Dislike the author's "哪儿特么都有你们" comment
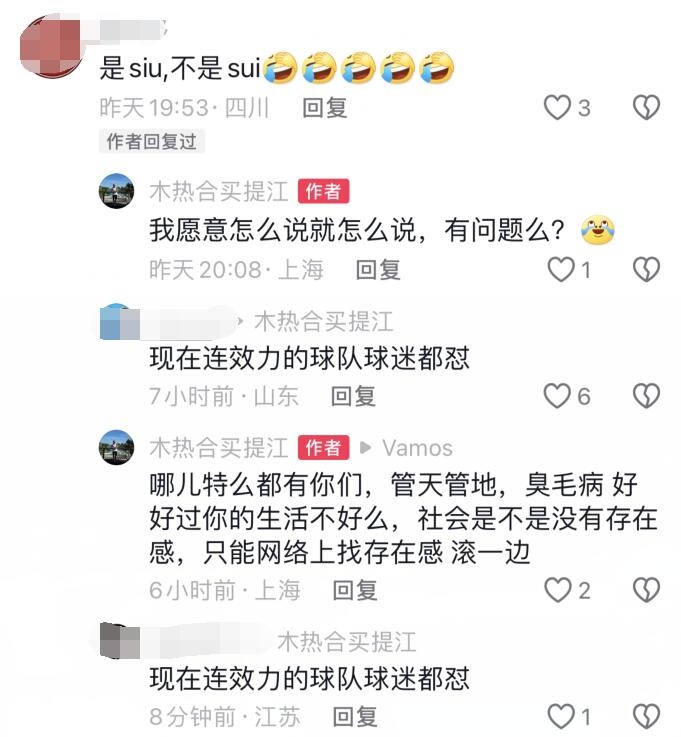This screenshot has width=681, height=737. pos(648,590)
